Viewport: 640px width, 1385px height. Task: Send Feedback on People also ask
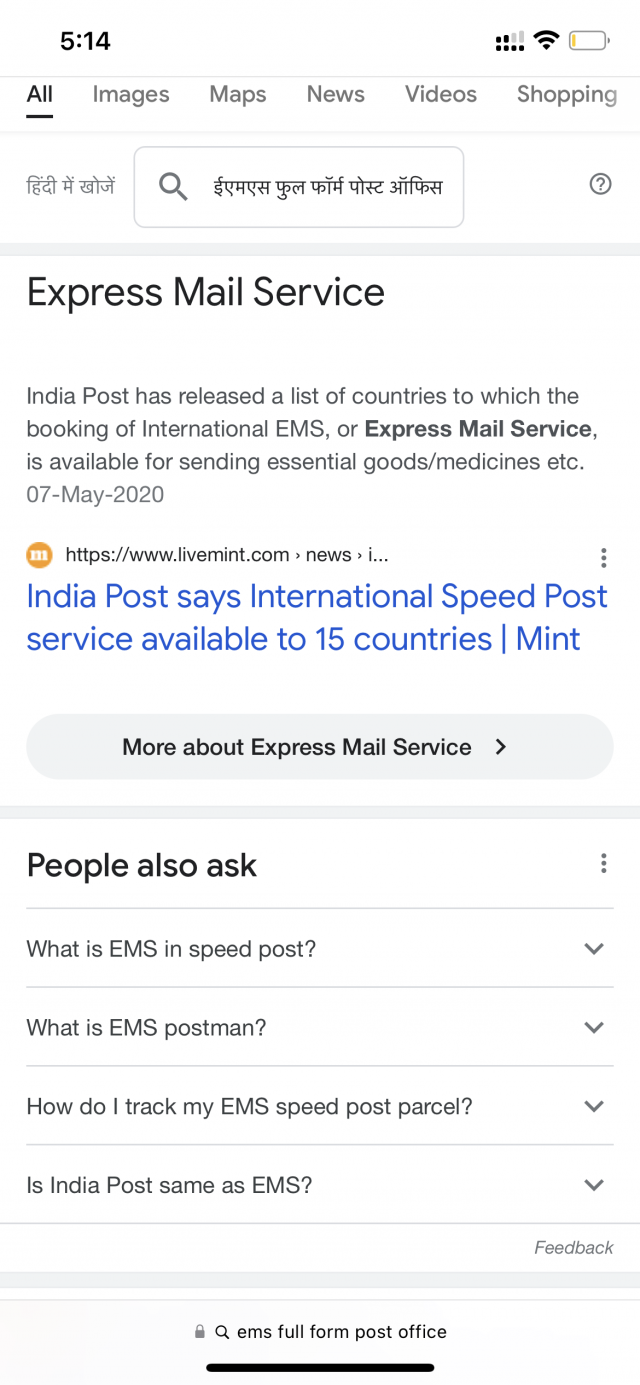pyautogui.click(x=573, y=1247)
